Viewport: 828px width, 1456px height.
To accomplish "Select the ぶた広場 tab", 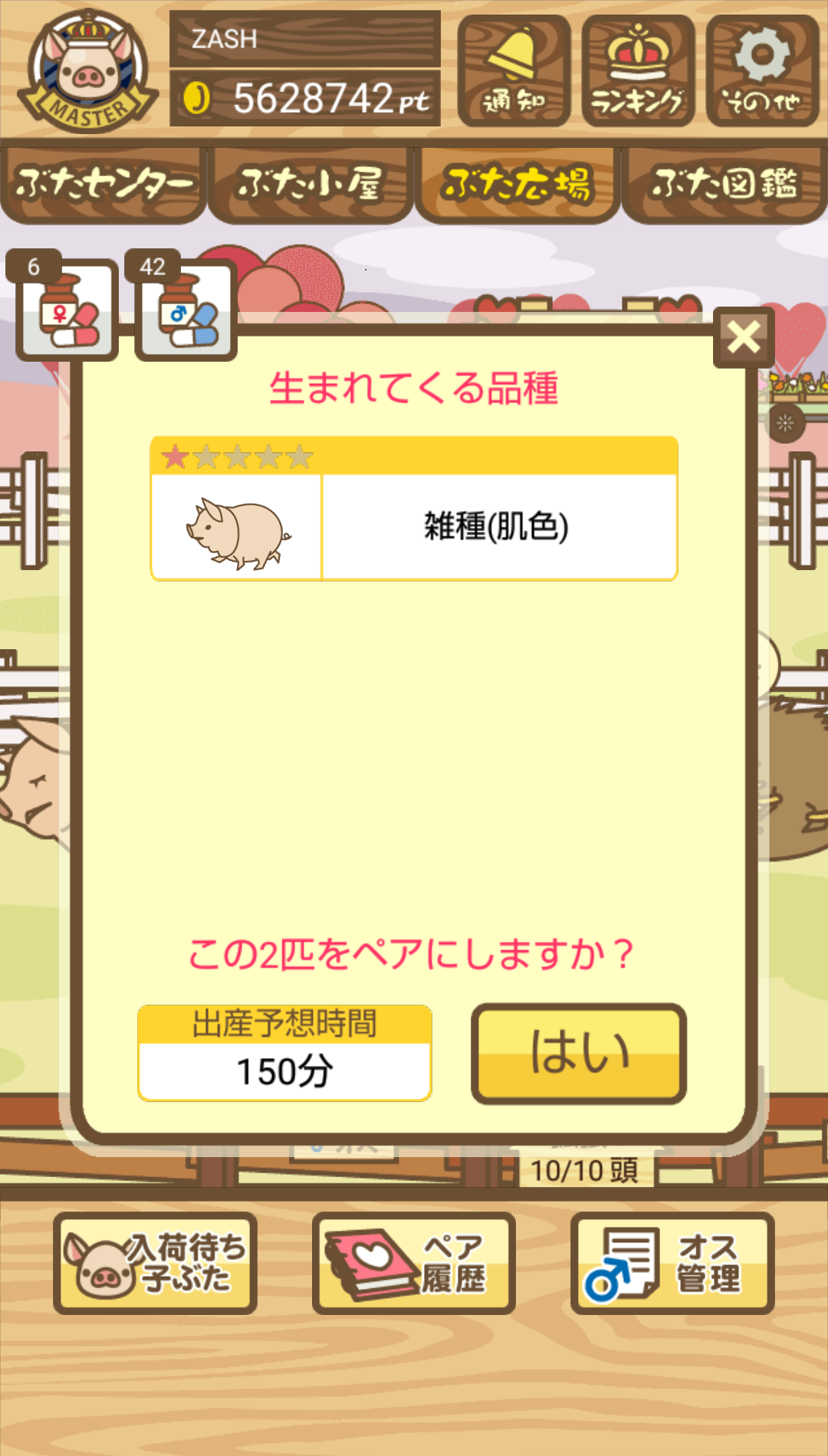I will click(x=517, y=185).
